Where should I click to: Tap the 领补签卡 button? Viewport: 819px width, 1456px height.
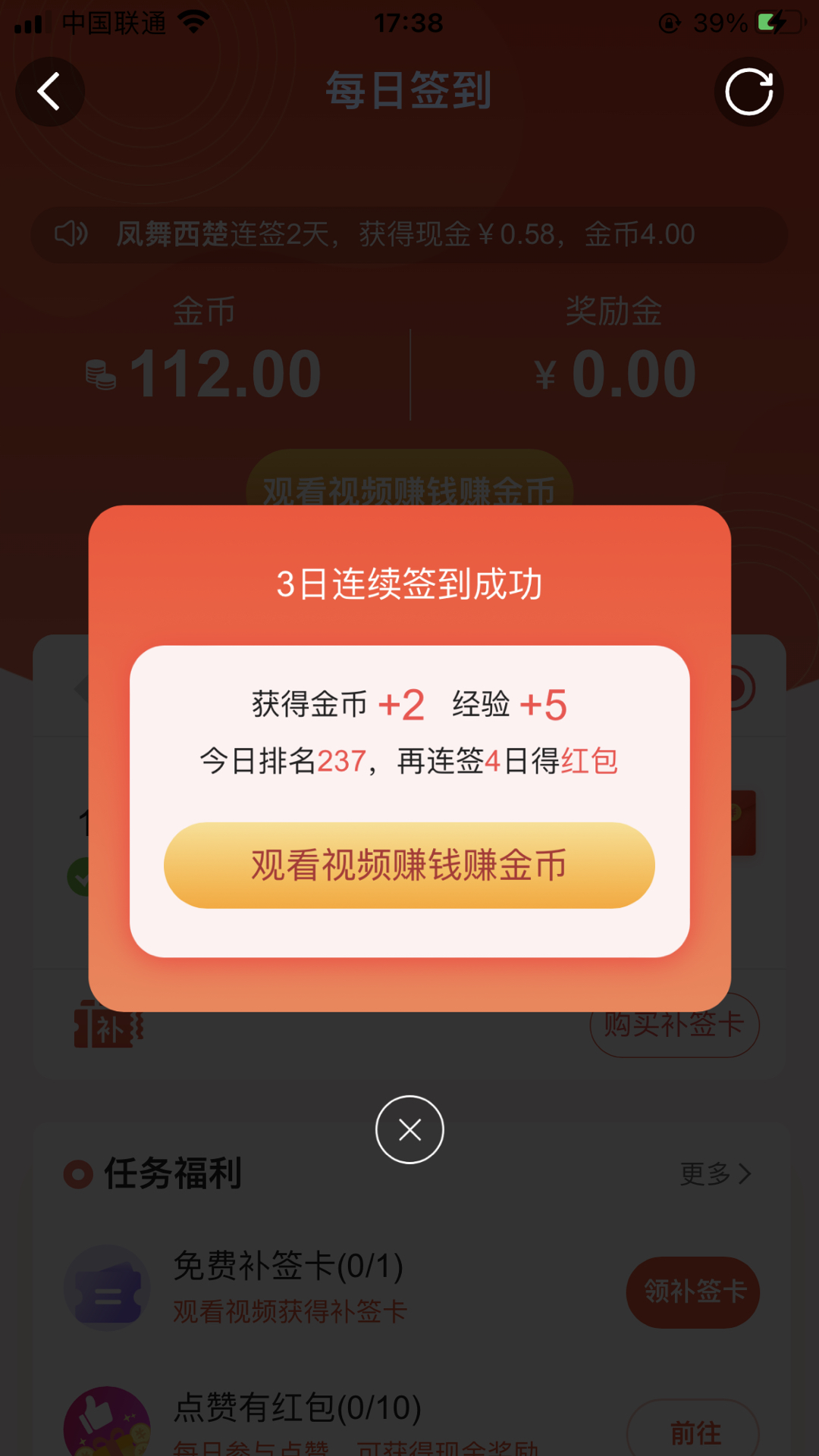click(692, 1292)
